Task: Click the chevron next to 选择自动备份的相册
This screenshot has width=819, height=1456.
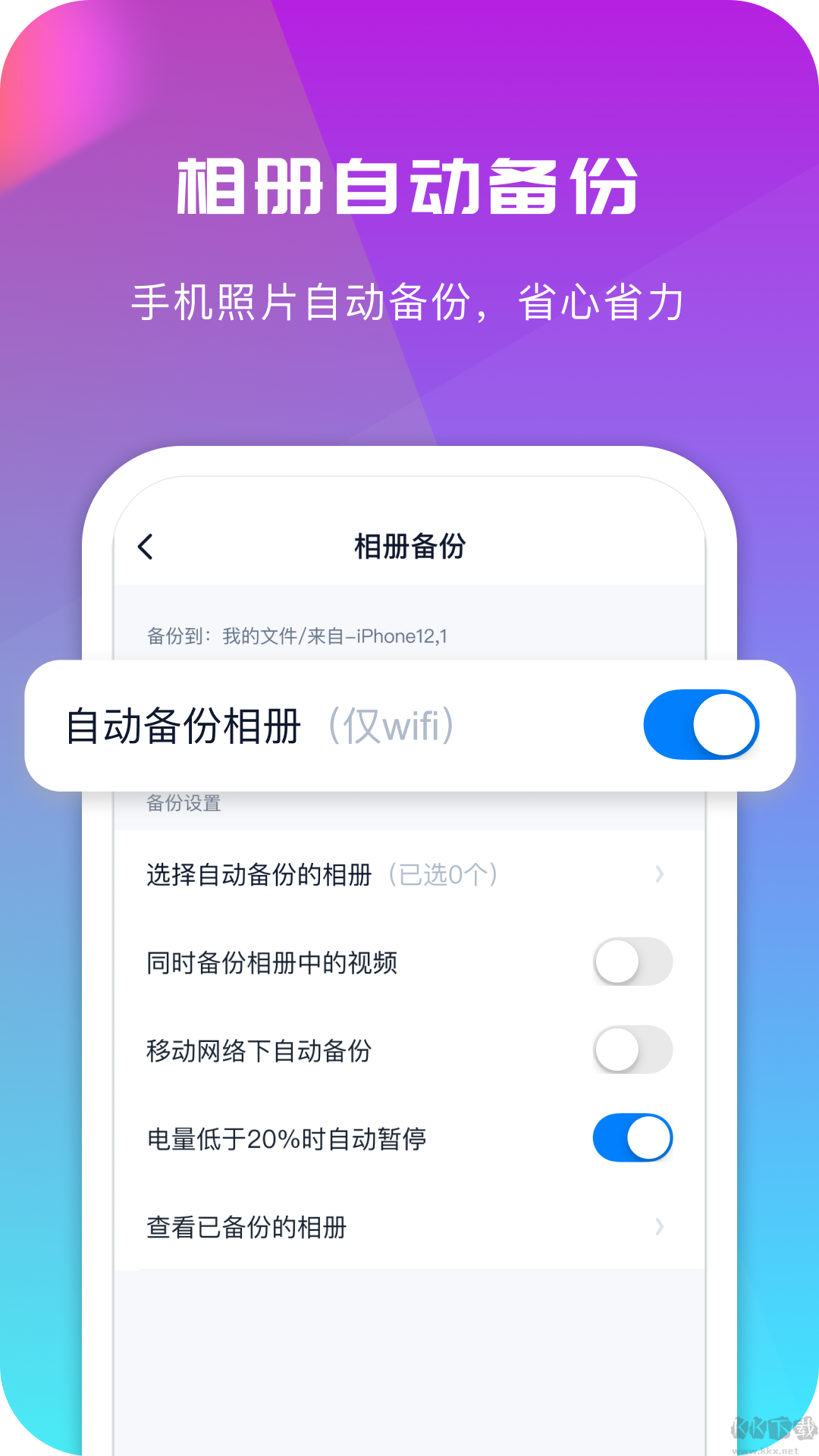Action: (659, 874)
